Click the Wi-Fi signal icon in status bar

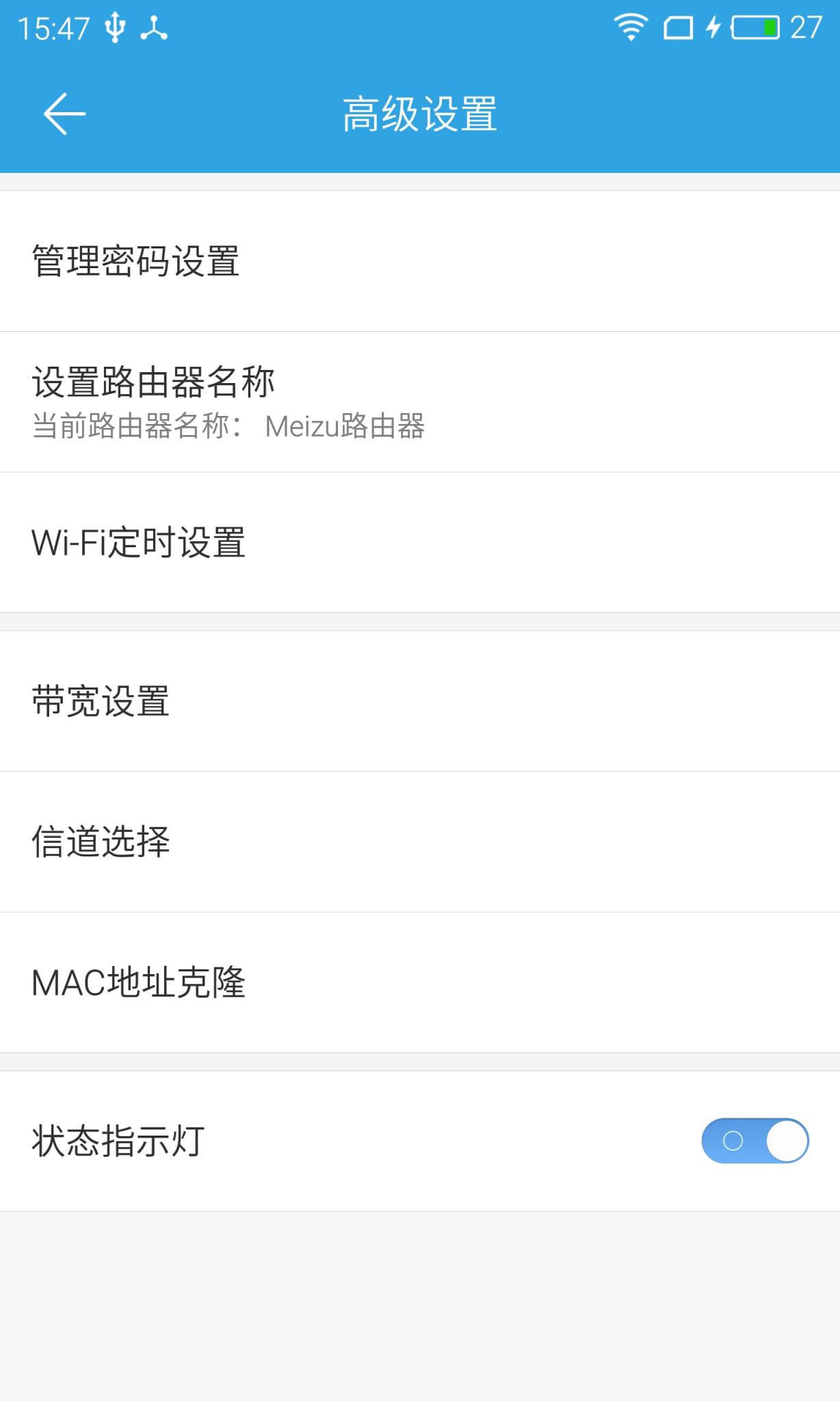[630, 27]
